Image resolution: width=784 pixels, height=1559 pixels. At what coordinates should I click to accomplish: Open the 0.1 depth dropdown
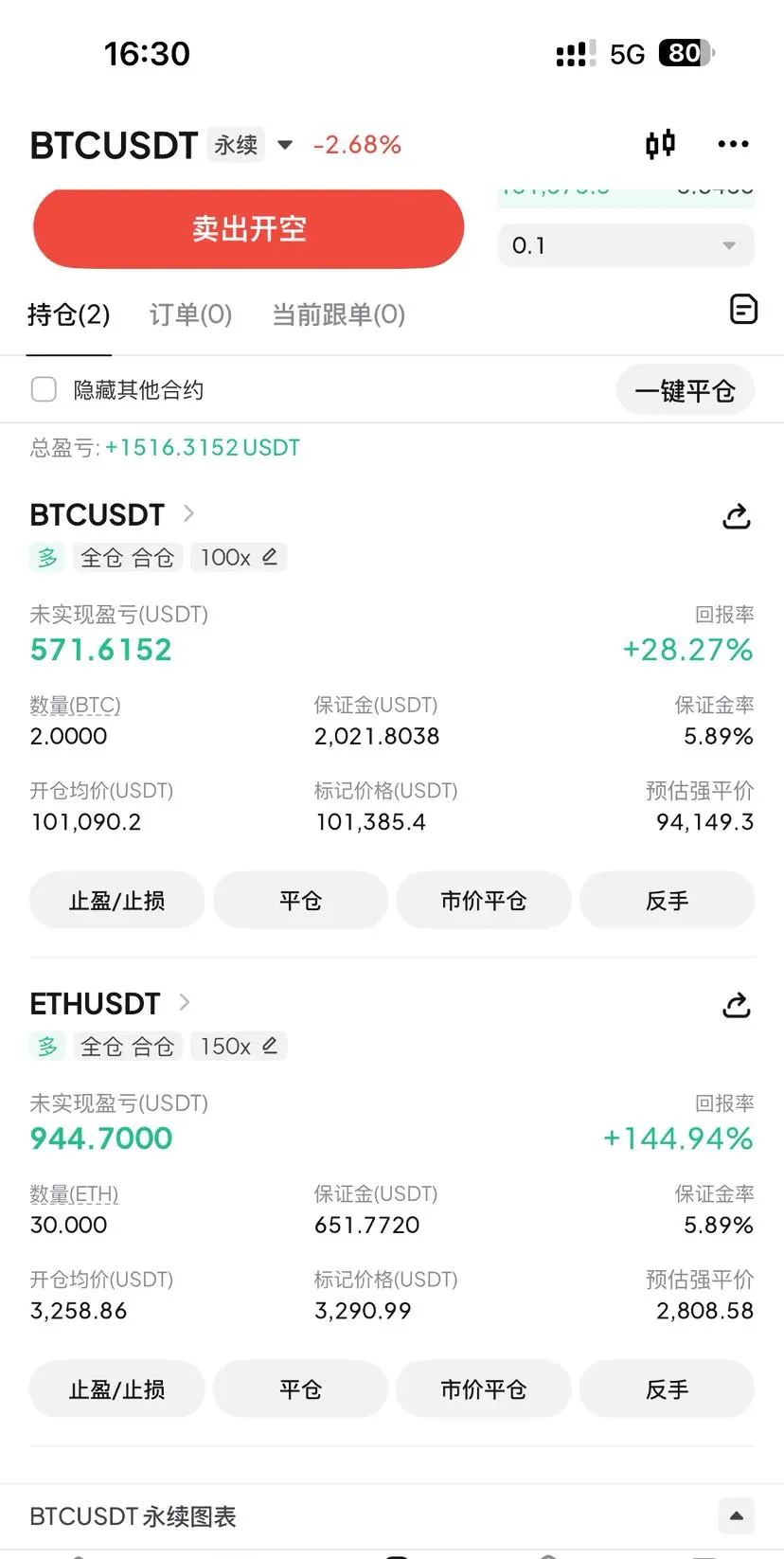coord(626,245)
